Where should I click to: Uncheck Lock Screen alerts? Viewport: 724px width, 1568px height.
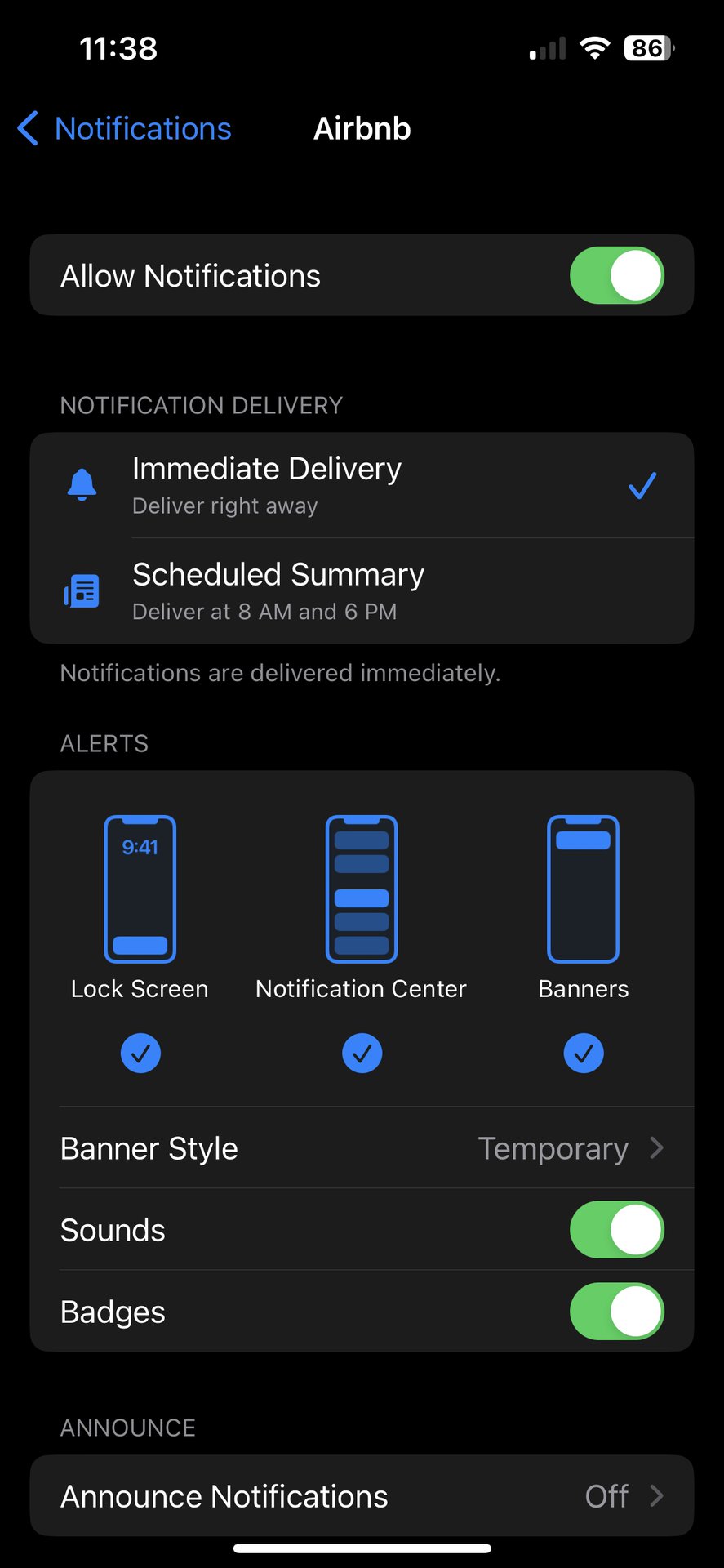(140, 1053)
